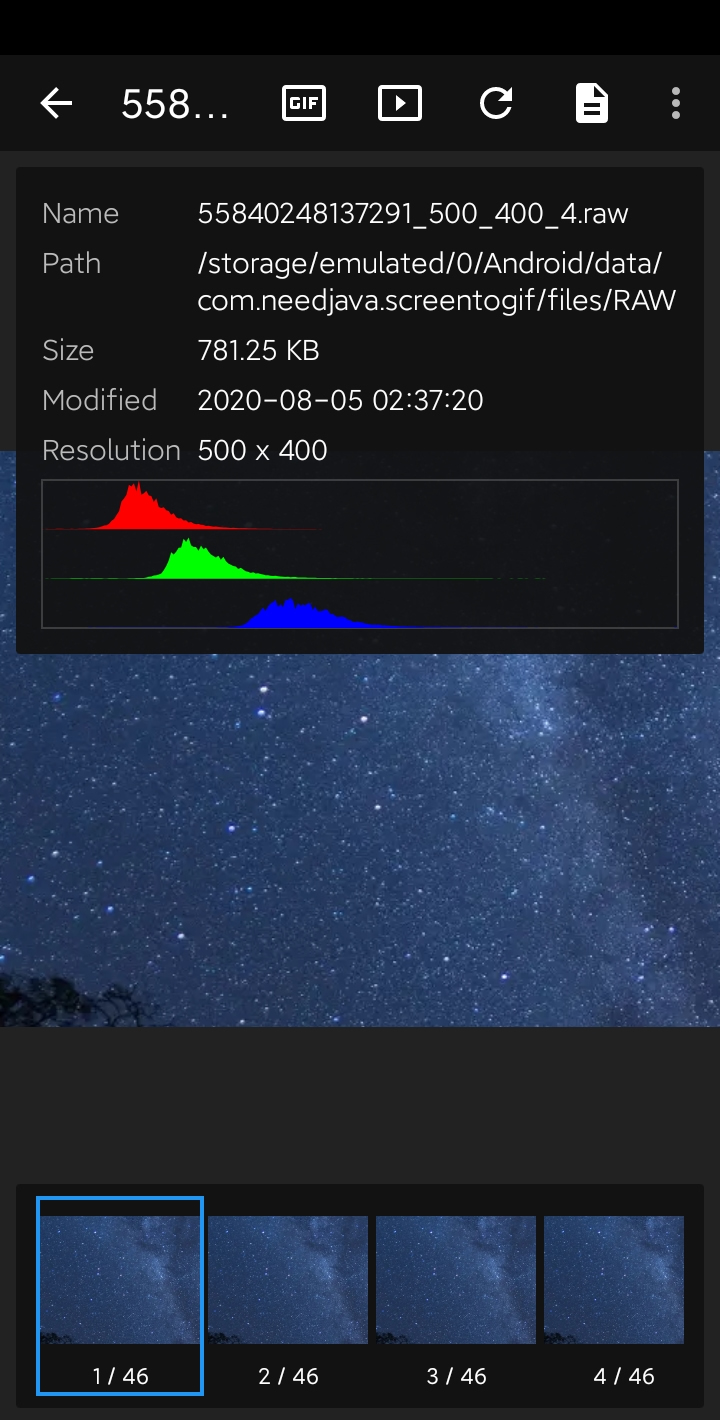Toggle the file info document icon
The height and width of the screenshot is (1420, 720).
(x=592, y=103)
